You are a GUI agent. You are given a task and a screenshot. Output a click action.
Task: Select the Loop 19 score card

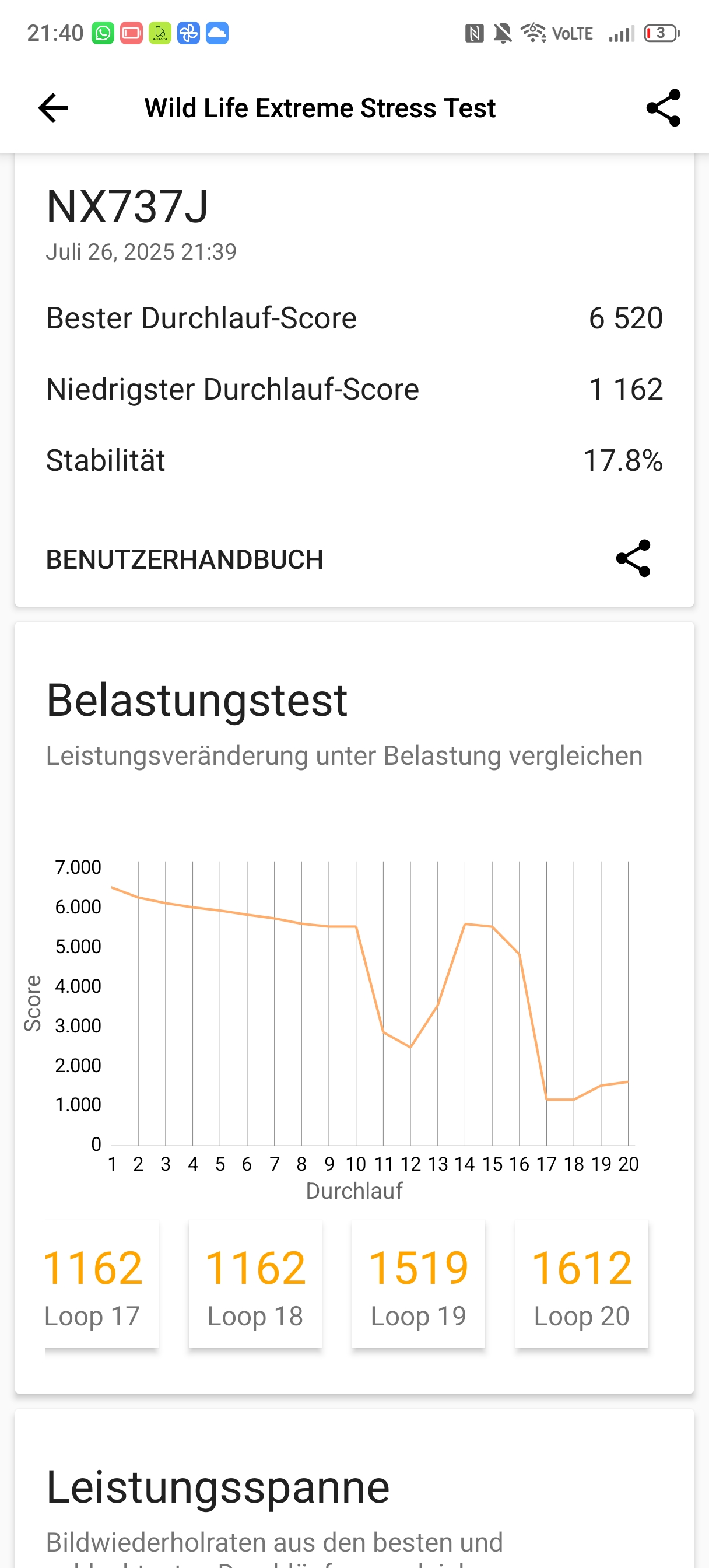click(x=418, y=1284)
